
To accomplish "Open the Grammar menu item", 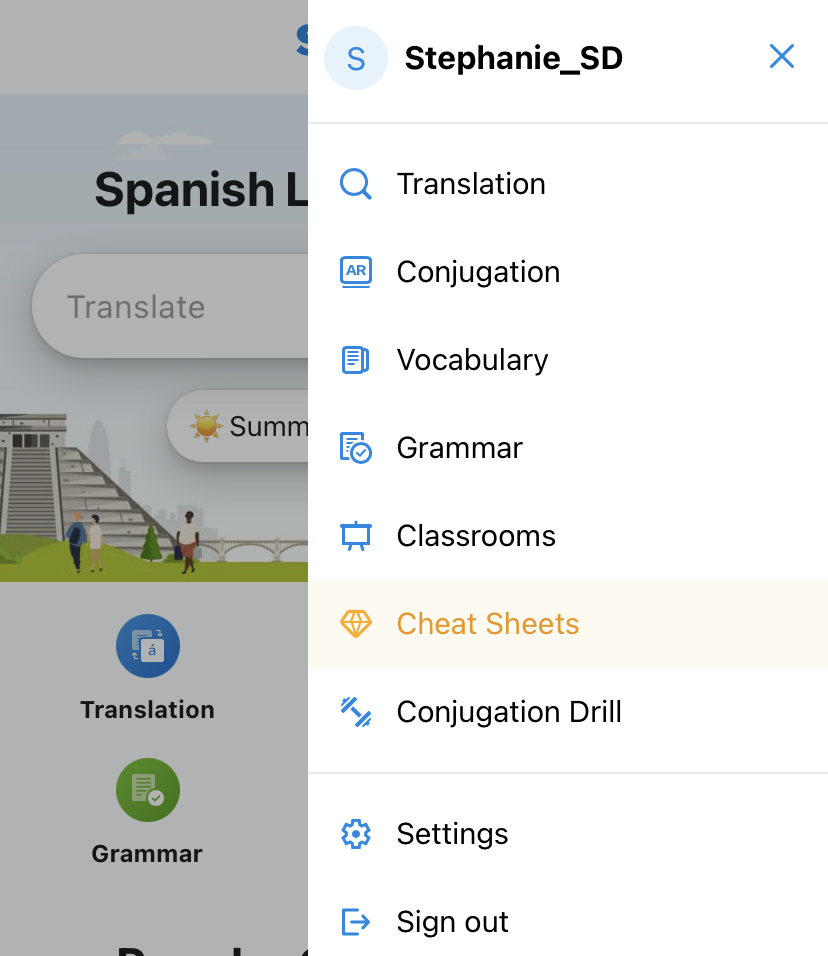I will (459, 448).
